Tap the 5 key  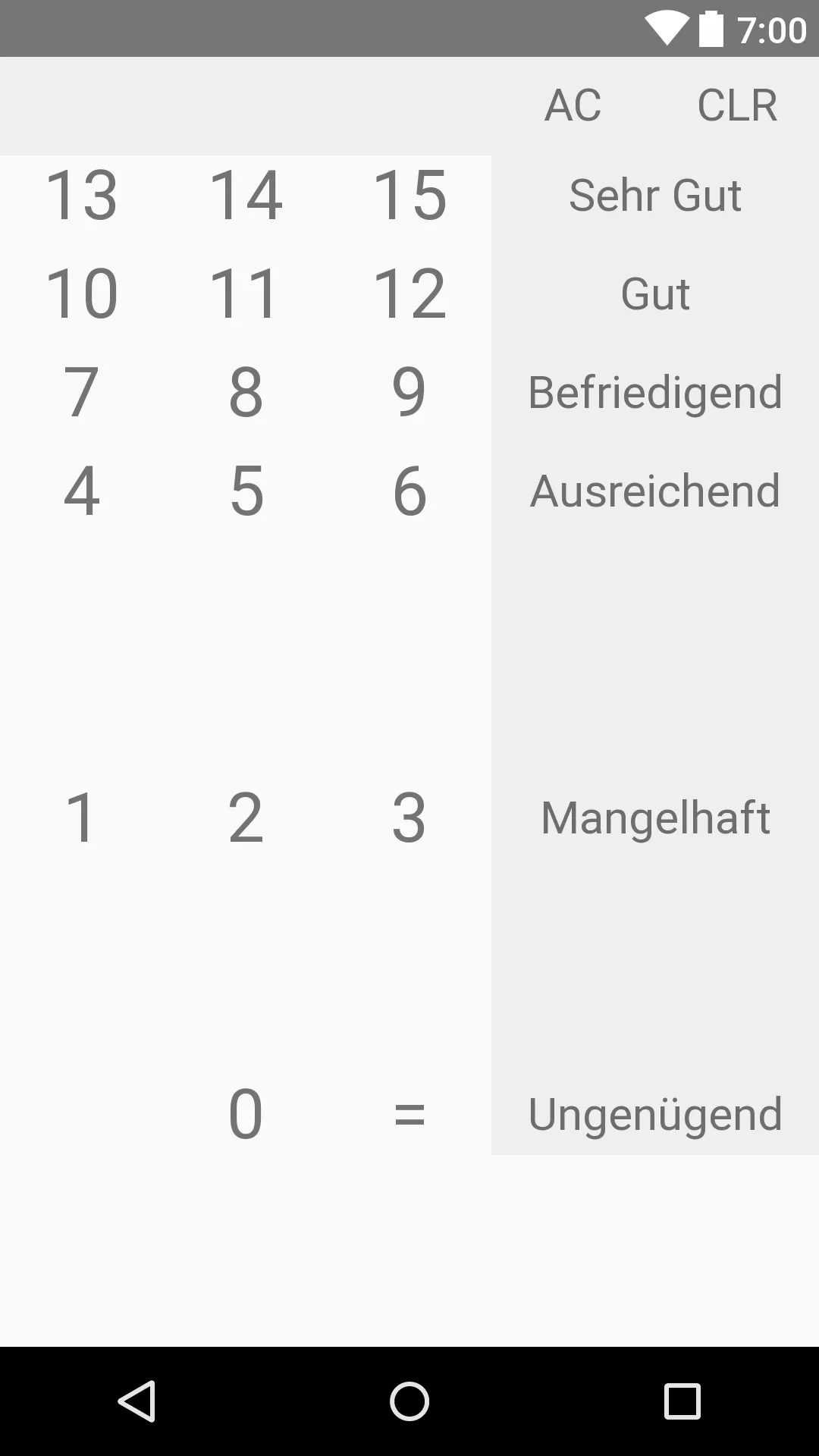click(x=246, y=491)
